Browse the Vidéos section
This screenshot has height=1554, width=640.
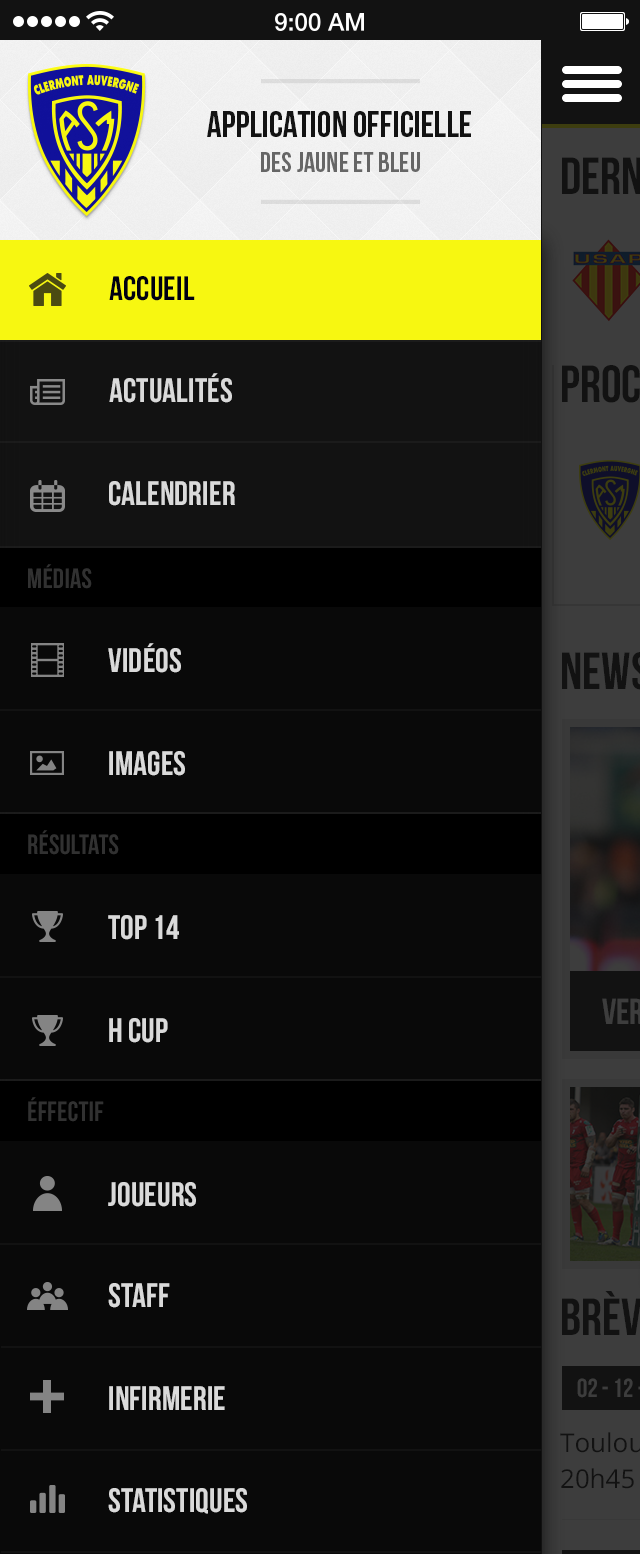coord(270,660)
